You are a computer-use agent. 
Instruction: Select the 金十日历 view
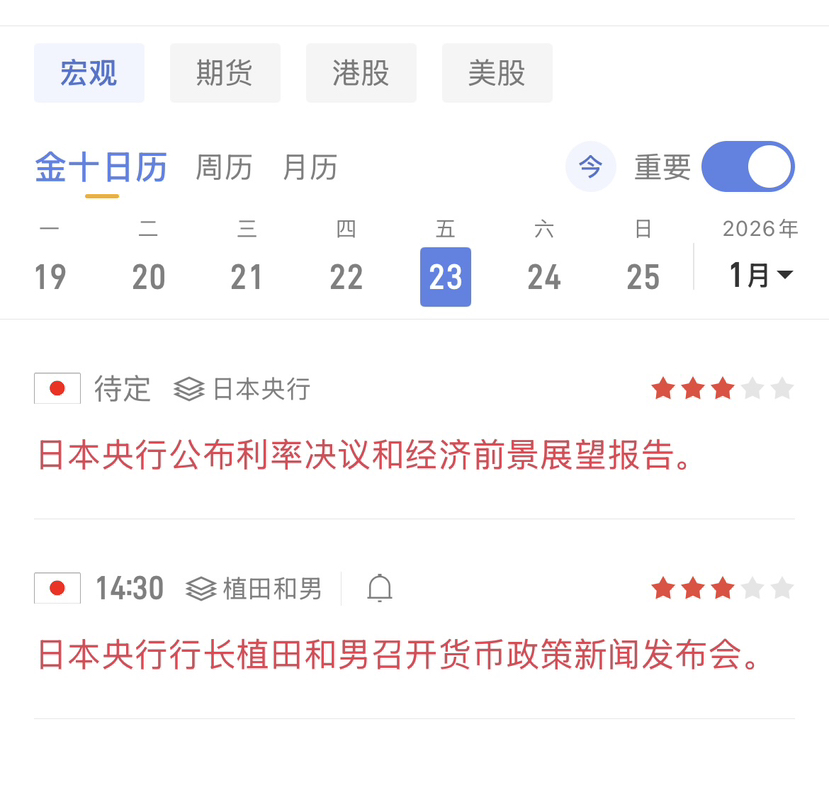[x=101, y=168]
